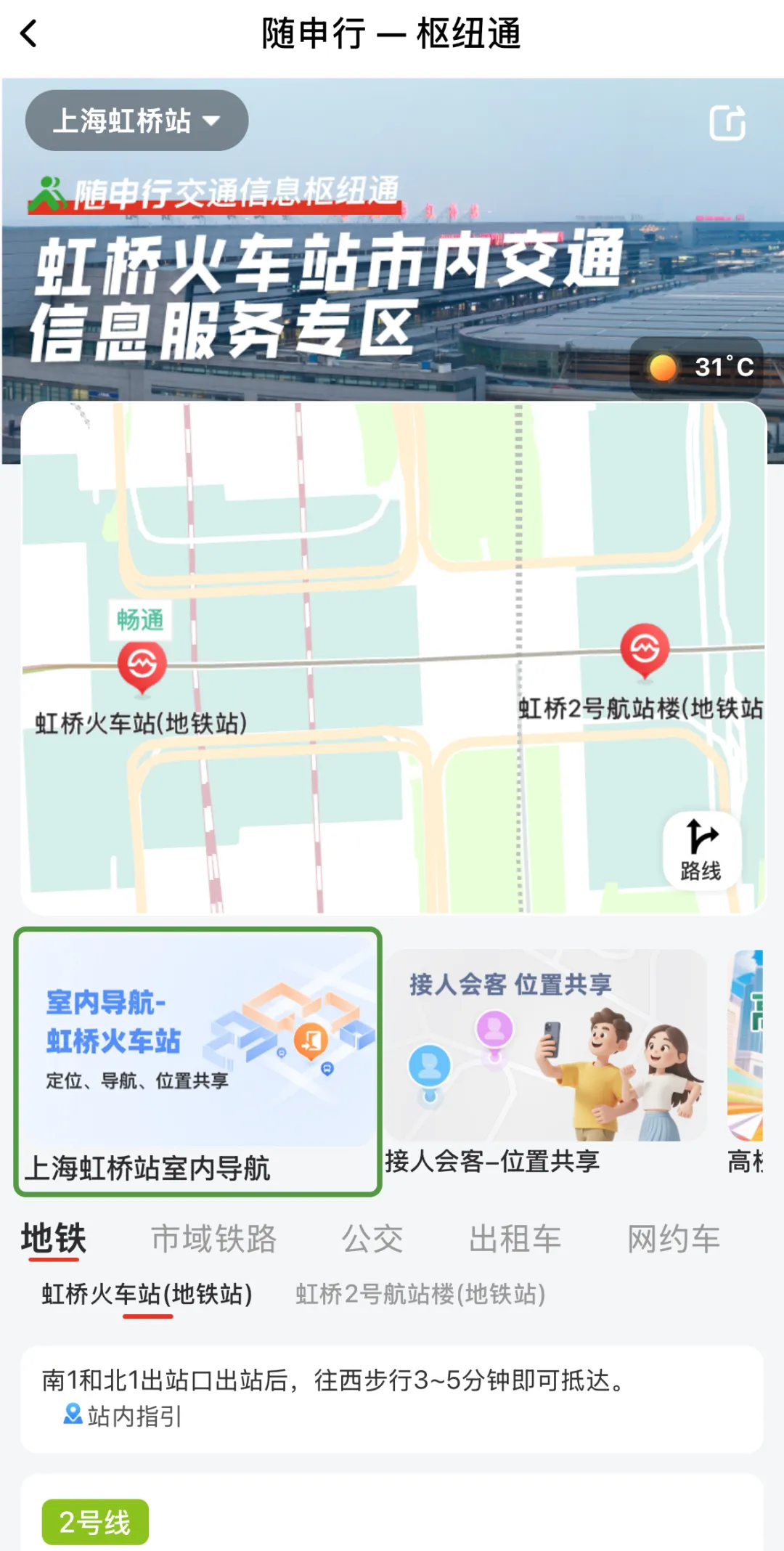Viewport: 784px width, 1551px height.
Task: Open the 上海虹桥站室内导航 card
Action: point(197,1061)
